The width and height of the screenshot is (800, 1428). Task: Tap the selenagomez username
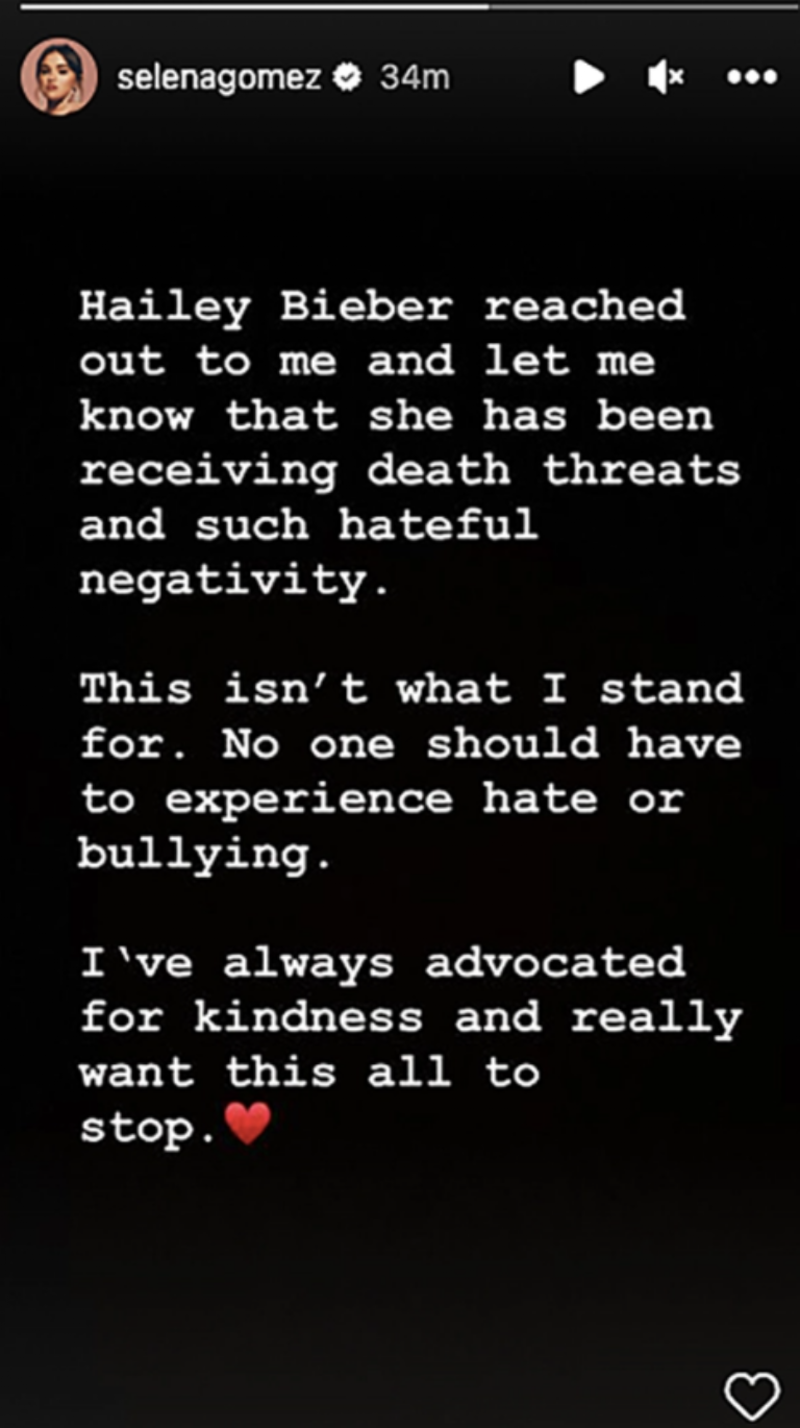pyautogui.click(x=219, y=77)
